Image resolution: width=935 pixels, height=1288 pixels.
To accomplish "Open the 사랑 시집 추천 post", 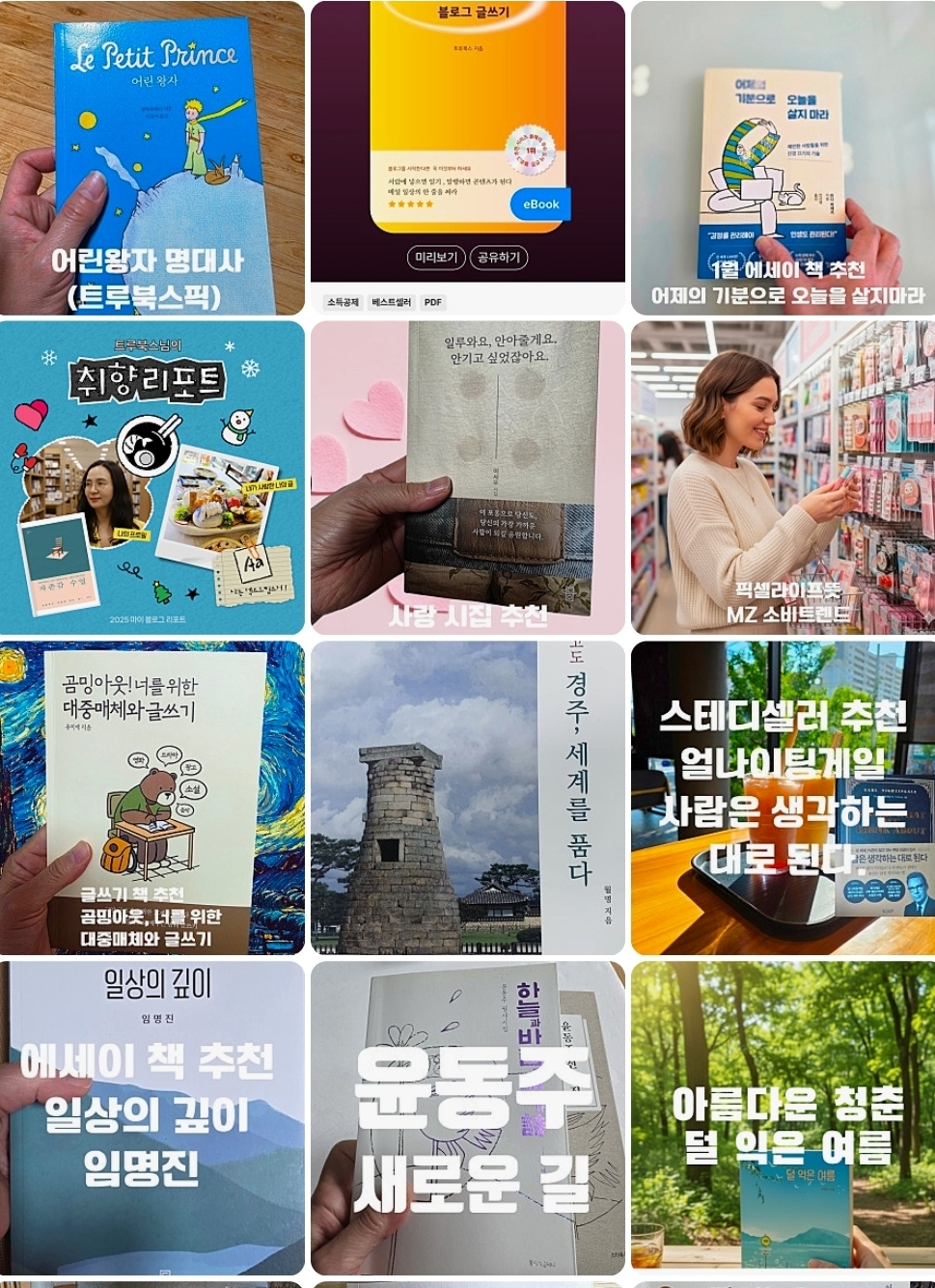I will [x=468, y=478].
